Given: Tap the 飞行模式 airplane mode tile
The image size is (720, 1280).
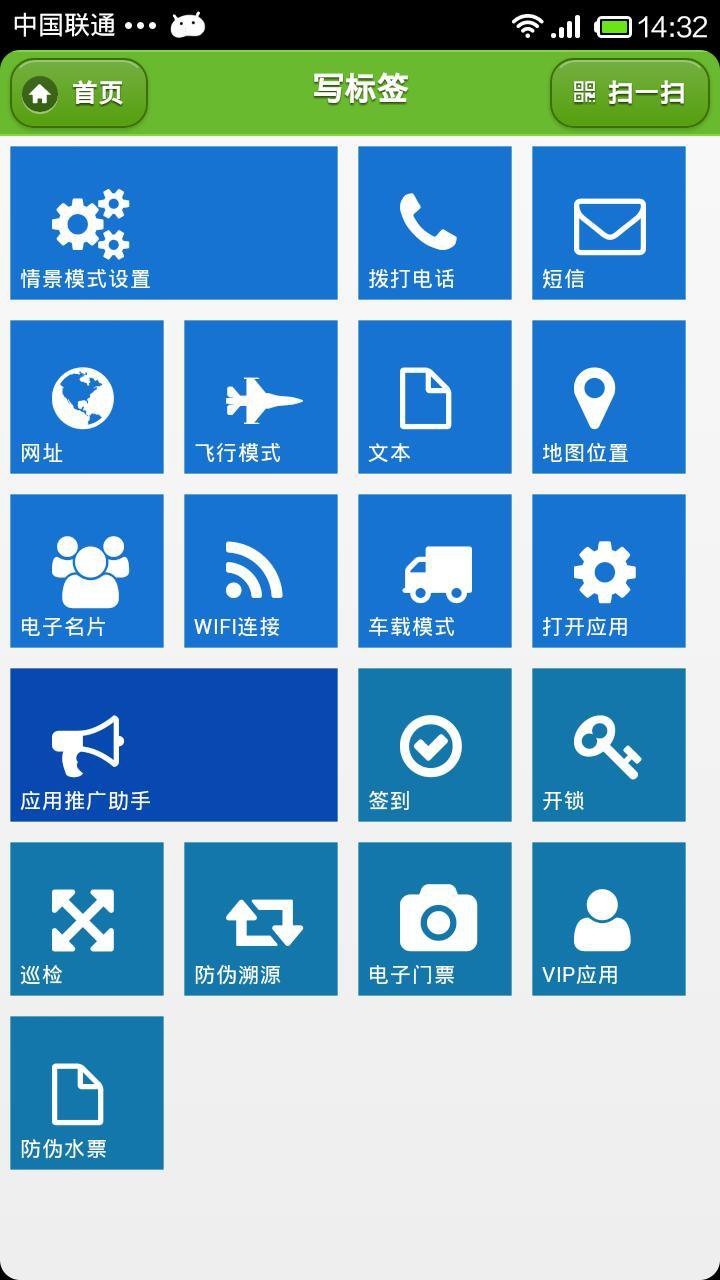Looking at the screenshot, I should coord(260,396).
